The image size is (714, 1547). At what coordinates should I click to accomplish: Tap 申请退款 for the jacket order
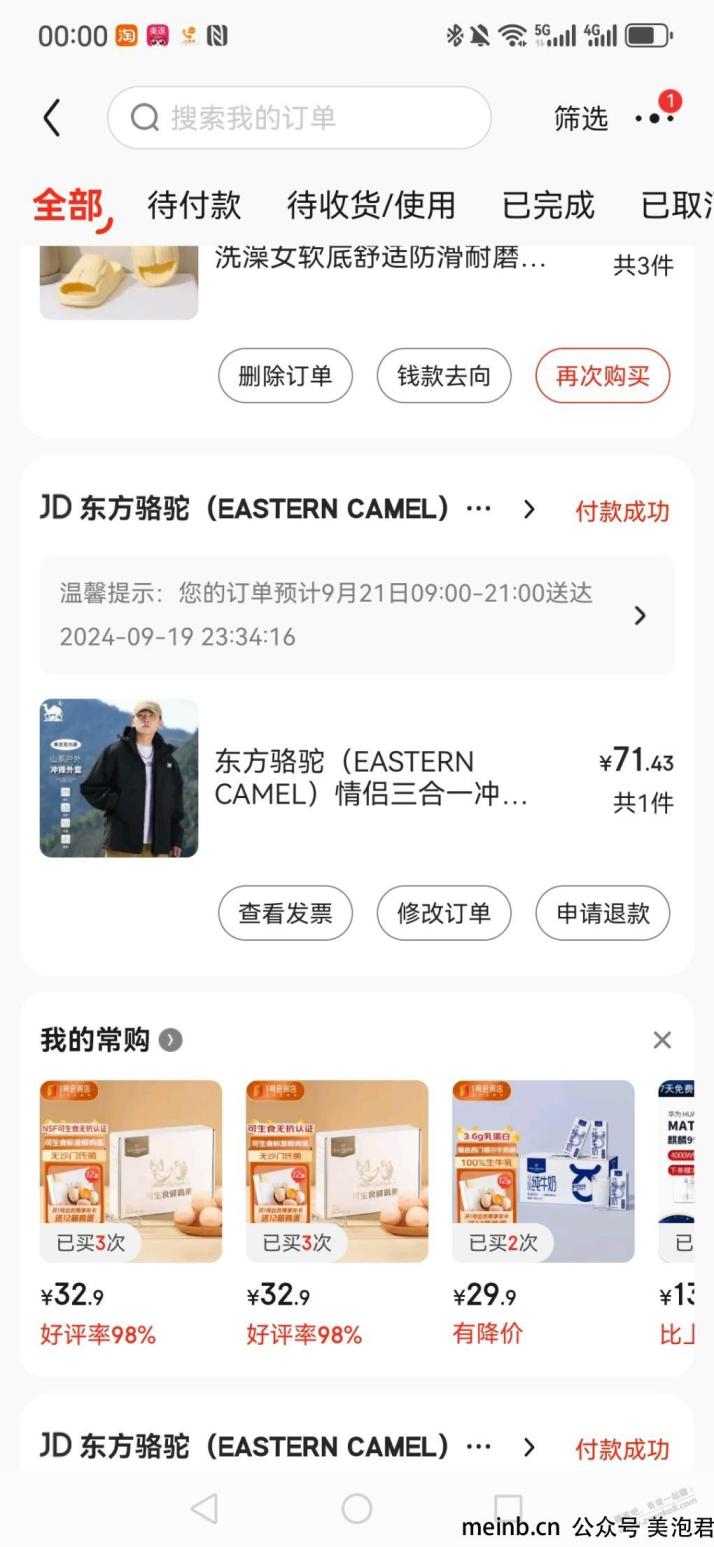(602, 913)
